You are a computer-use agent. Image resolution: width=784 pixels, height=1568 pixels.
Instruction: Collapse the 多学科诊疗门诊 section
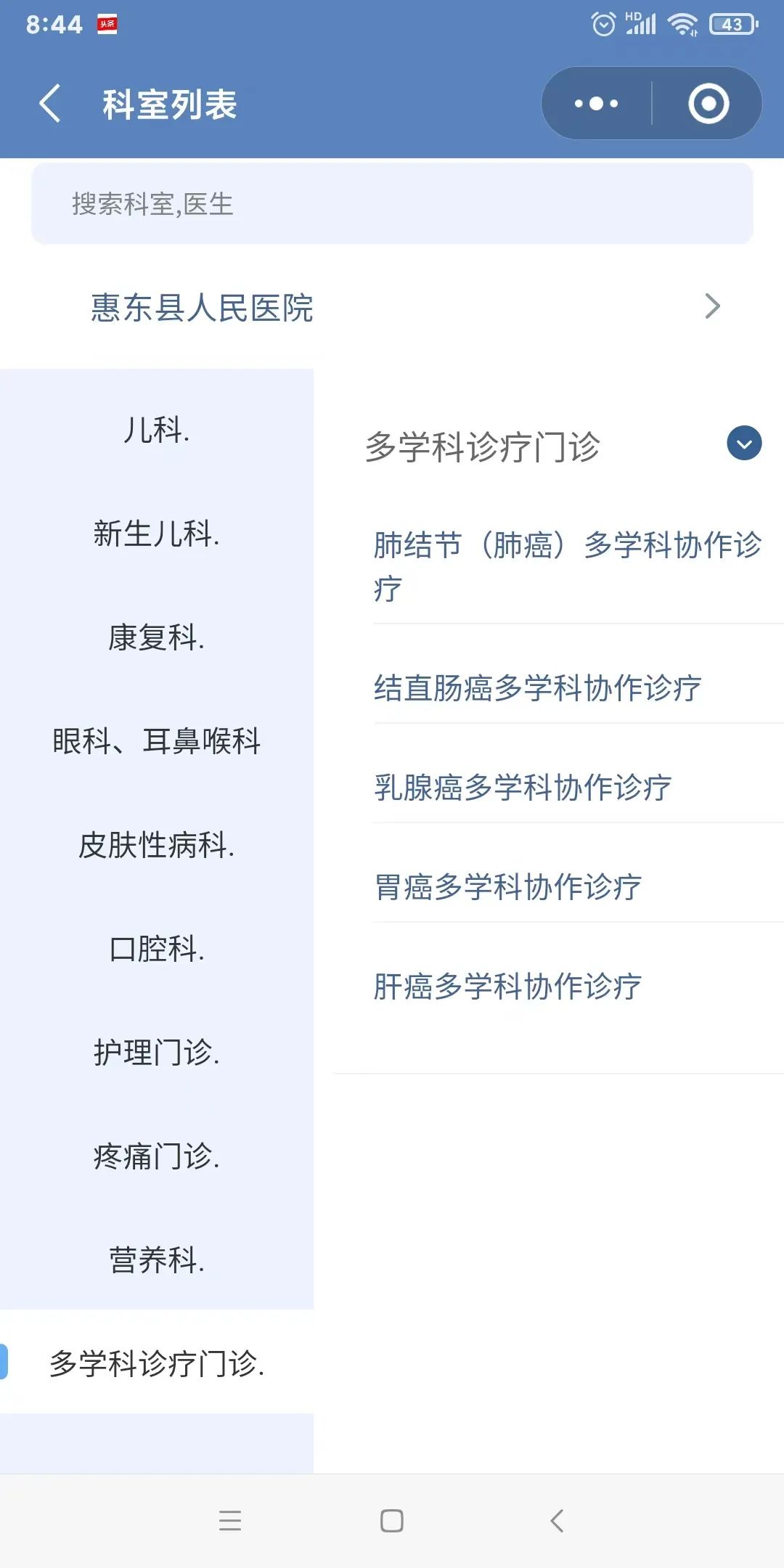[744, 444]
